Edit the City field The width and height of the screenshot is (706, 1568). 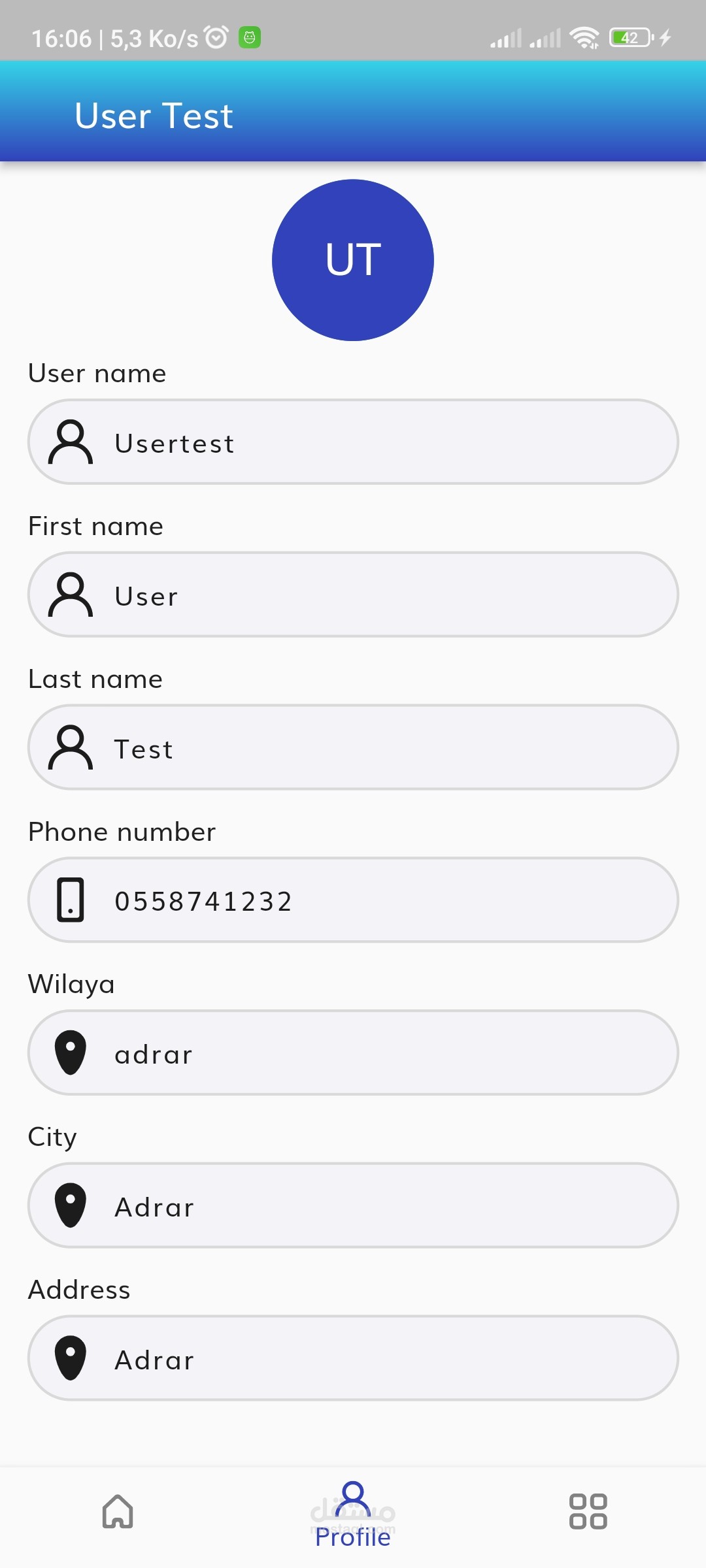coord(353,1206)
